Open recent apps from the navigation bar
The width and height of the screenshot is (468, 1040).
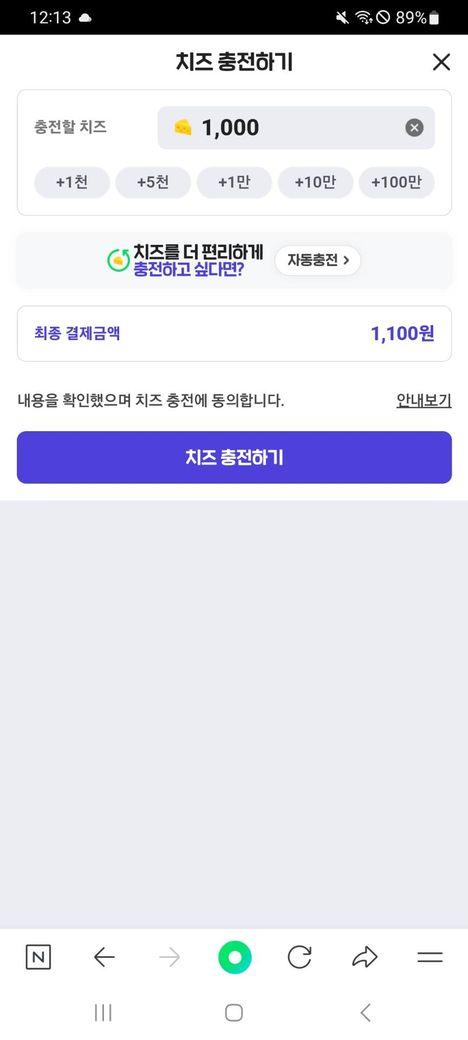tap(103, 1012)
